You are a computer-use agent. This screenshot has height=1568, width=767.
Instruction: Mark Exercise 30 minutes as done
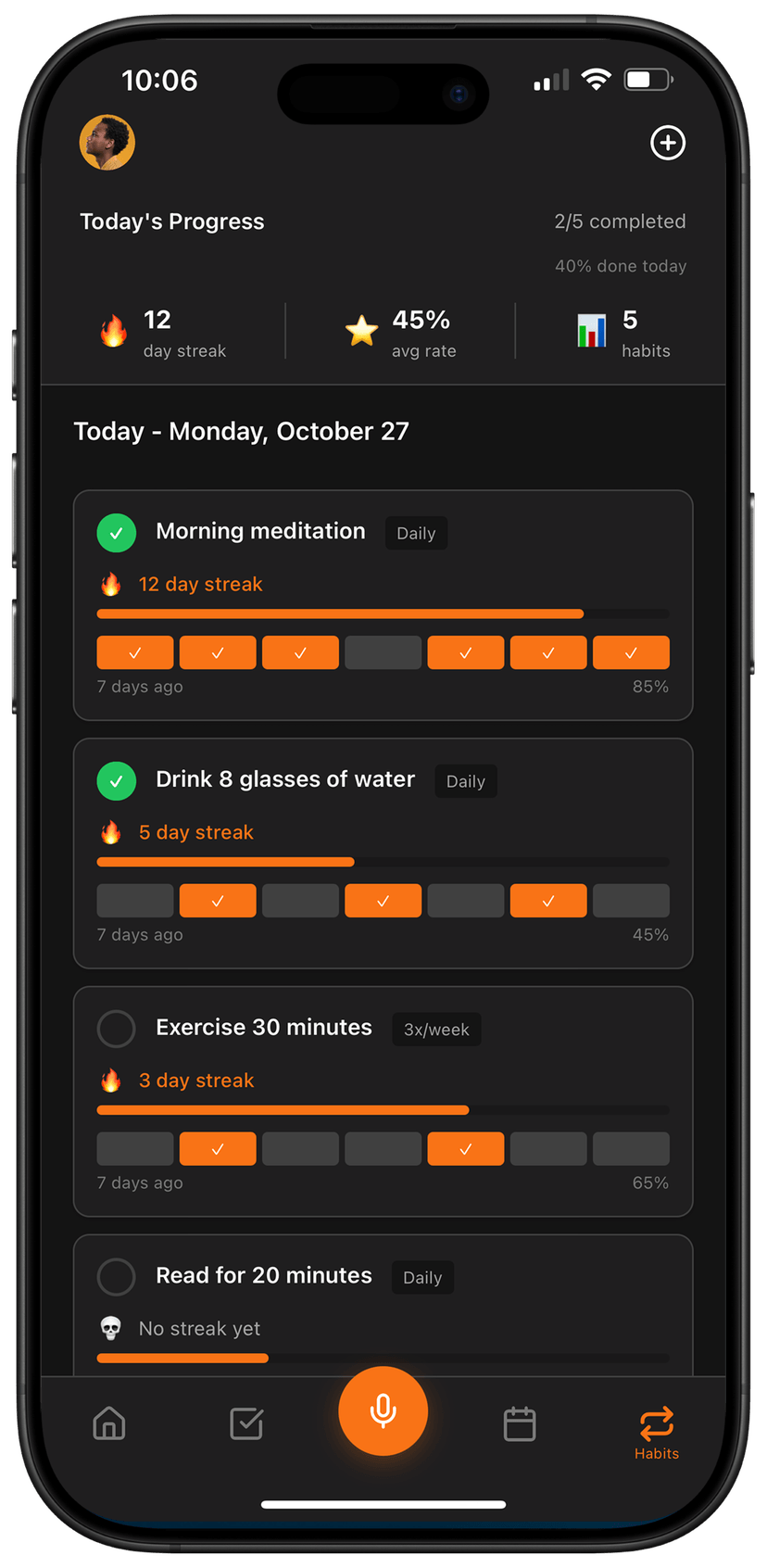click(117, 1029)
